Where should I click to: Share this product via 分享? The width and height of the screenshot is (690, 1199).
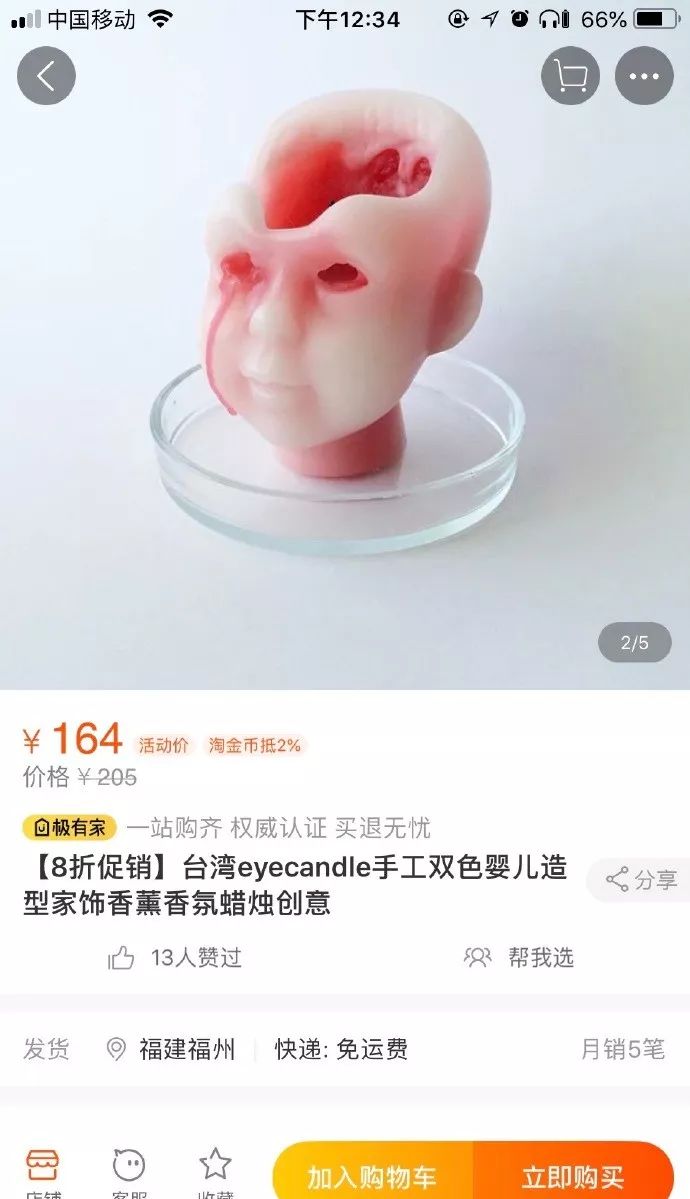coord(642,880)
